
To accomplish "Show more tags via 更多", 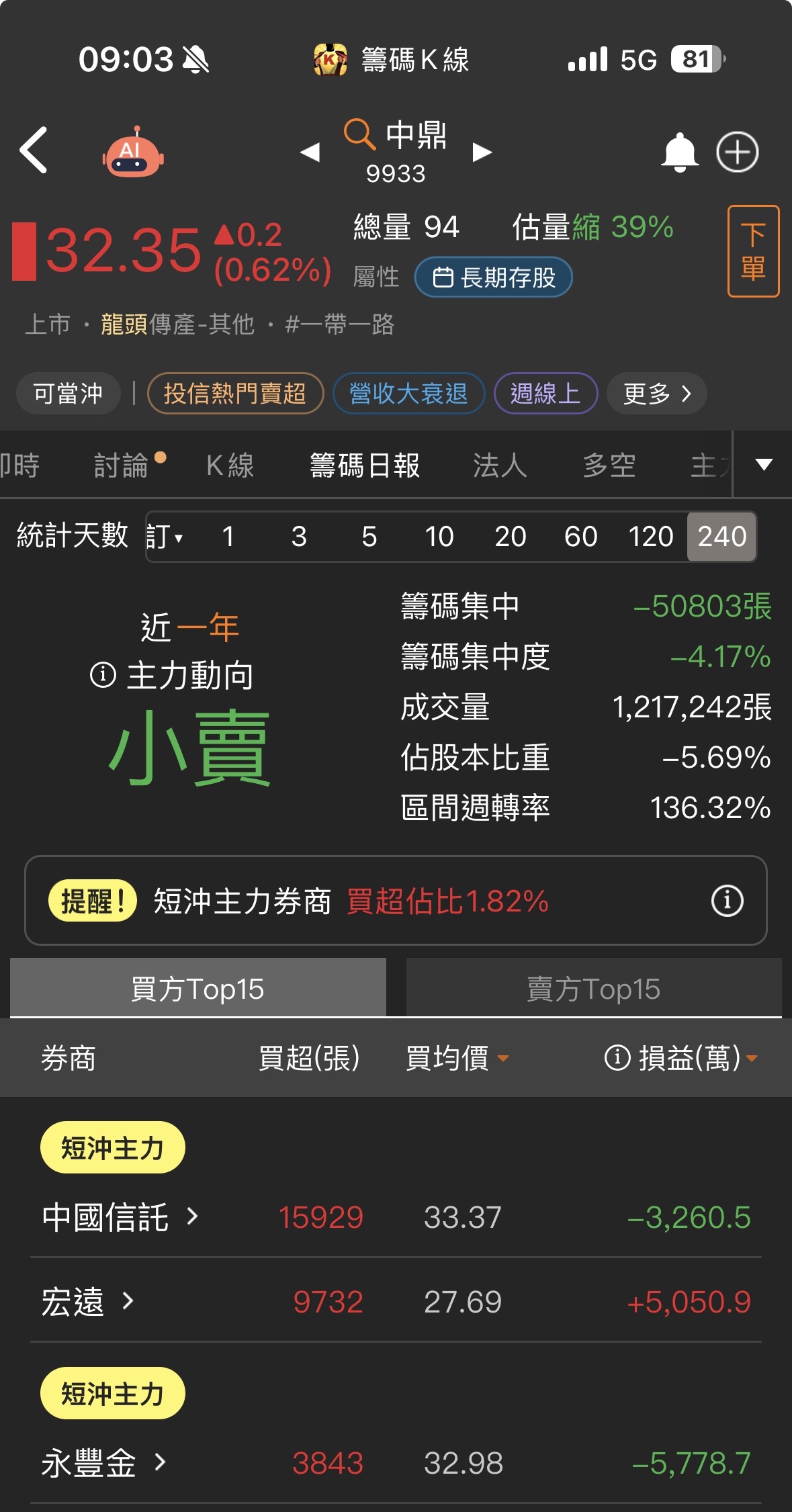I will pos(656,393).
